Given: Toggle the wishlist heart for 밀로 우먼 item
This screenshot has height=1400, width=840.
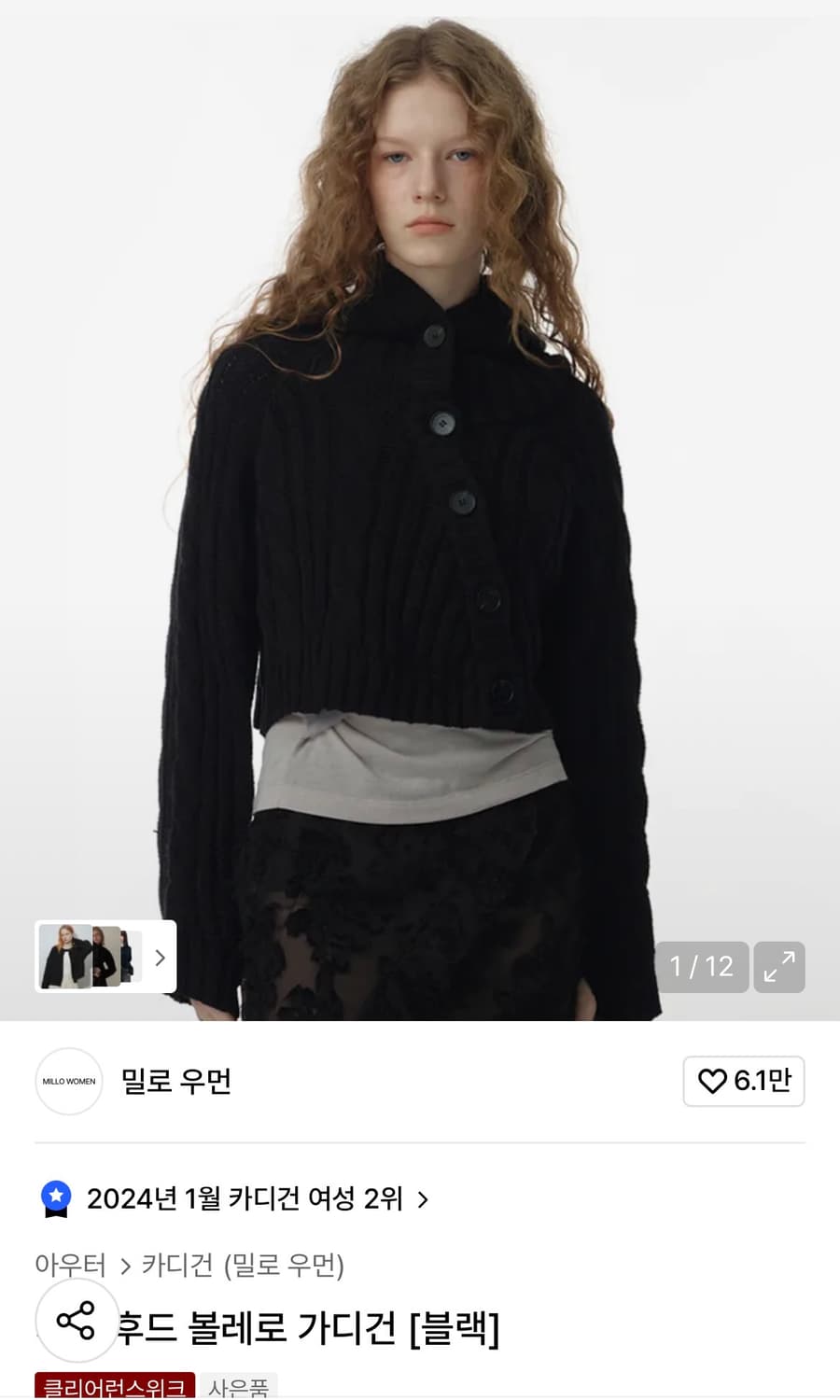Looking at the screenshot, I should click(x=713, y=1081).
